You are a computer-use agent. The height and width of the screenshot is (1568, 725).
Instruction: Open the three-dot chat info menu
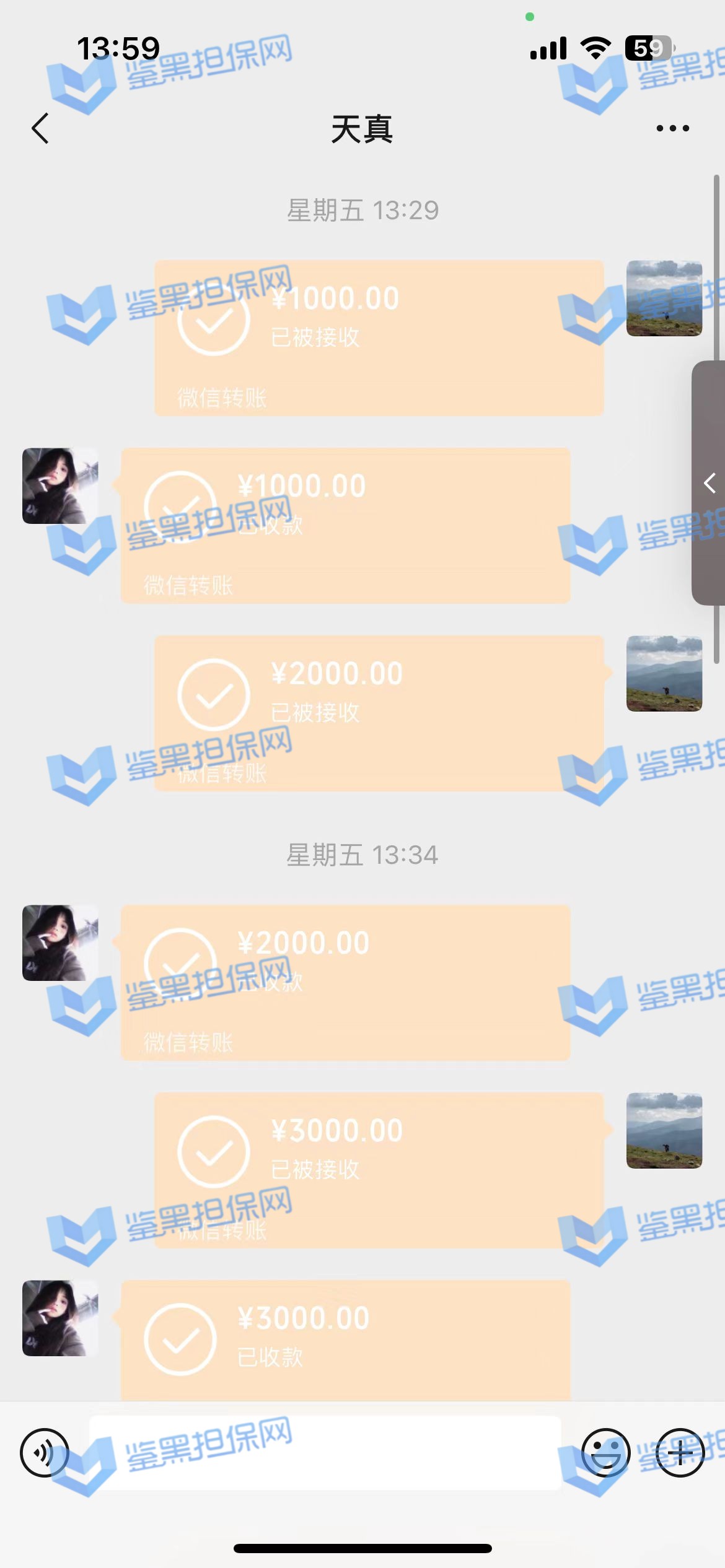click(672, 129)
